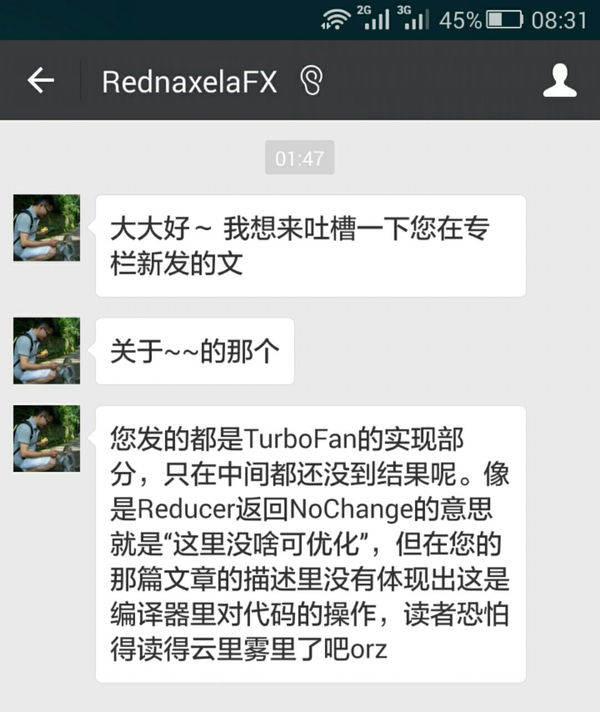The height and width of the screenshot is (712, 600).
Task: Tap the avatar beside "关于~~的那个" message
Action: [x=46, y=350]
